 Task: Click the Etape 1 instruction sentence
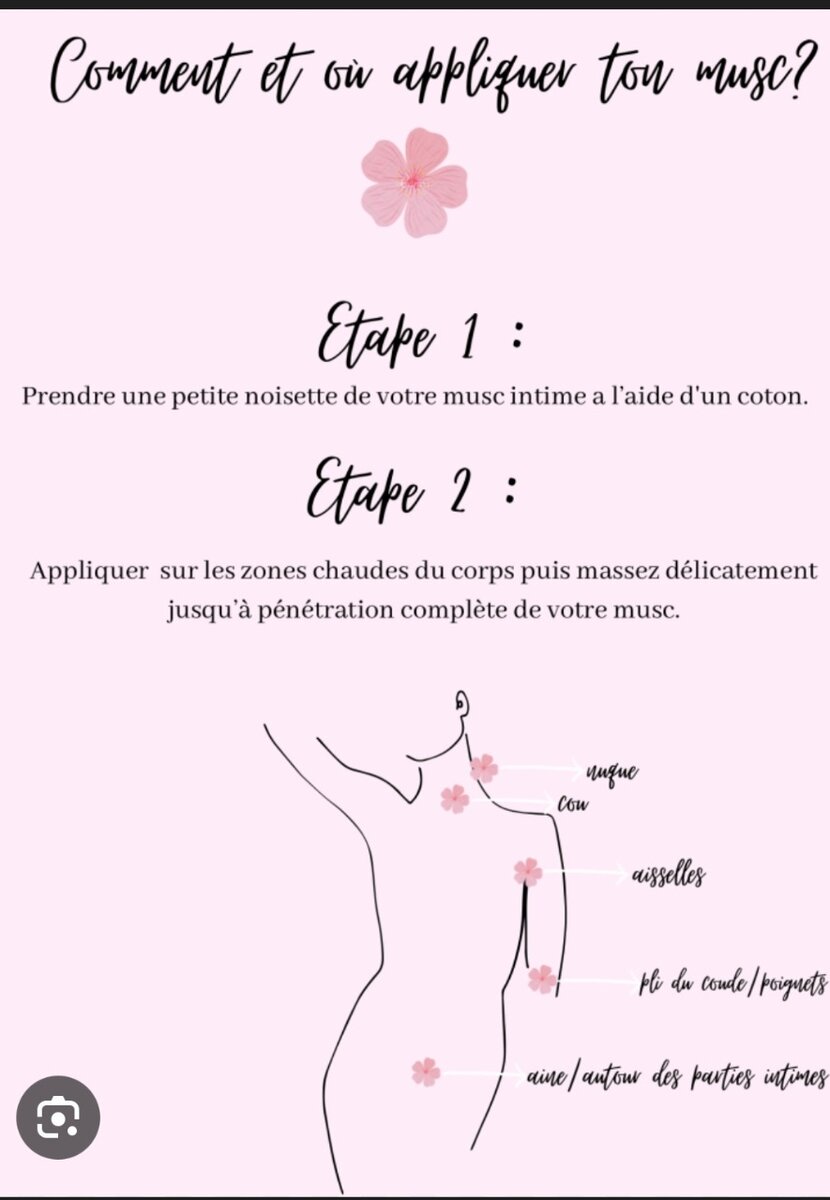pyautogui.click(x=416, y=394)
